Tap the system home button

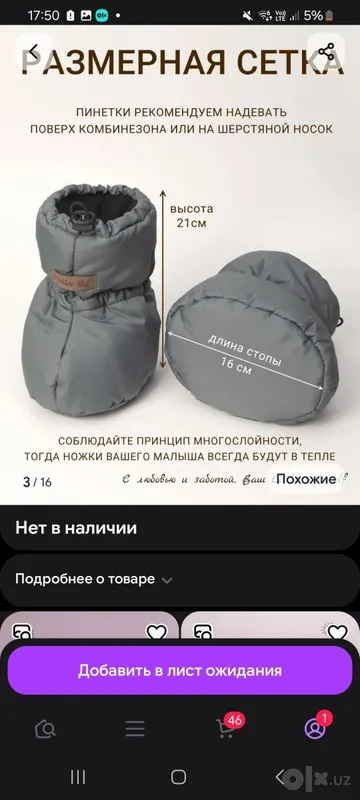point(178,777)
